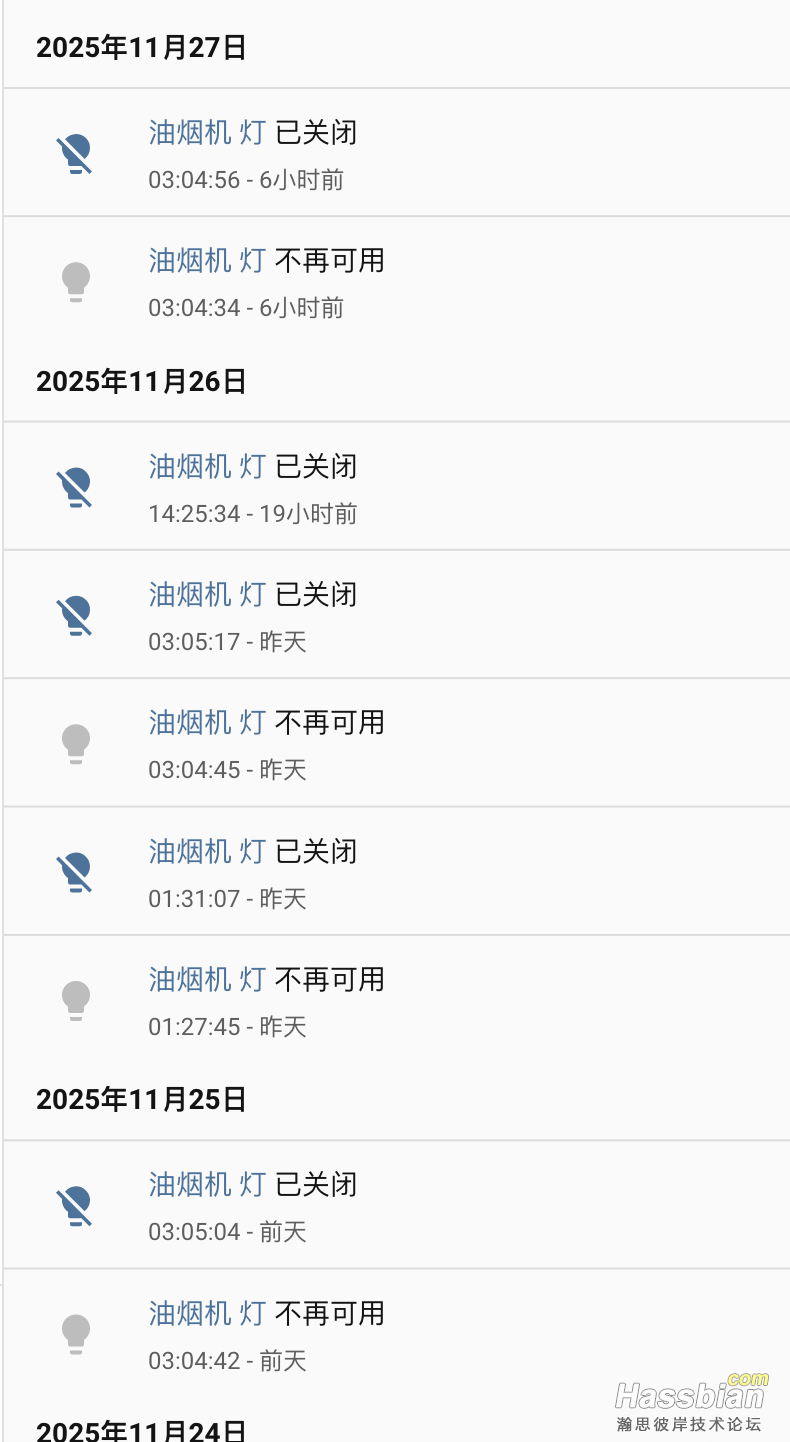Open the 01:31:07 已关闭 entry

pyautogui.click(x=395, y=872)
